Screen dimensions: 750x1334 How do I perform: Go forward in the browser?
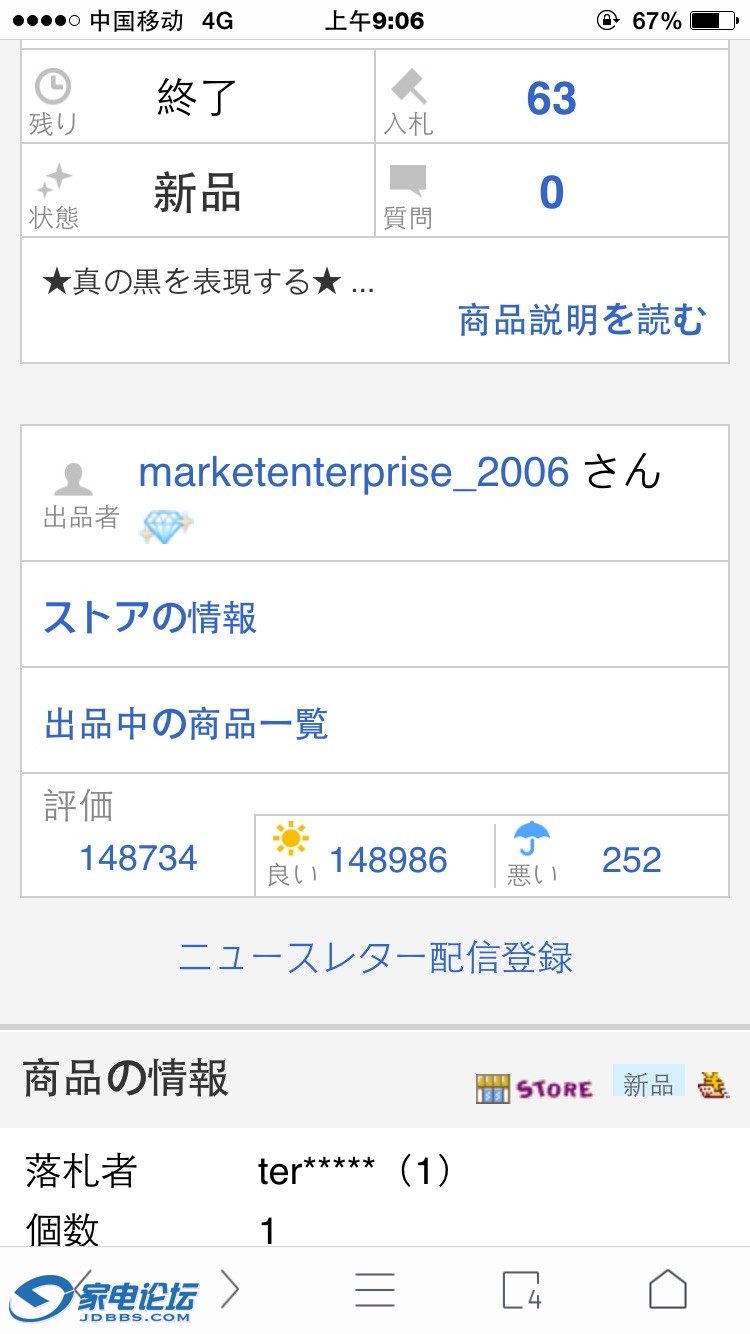click(230, 1290)
